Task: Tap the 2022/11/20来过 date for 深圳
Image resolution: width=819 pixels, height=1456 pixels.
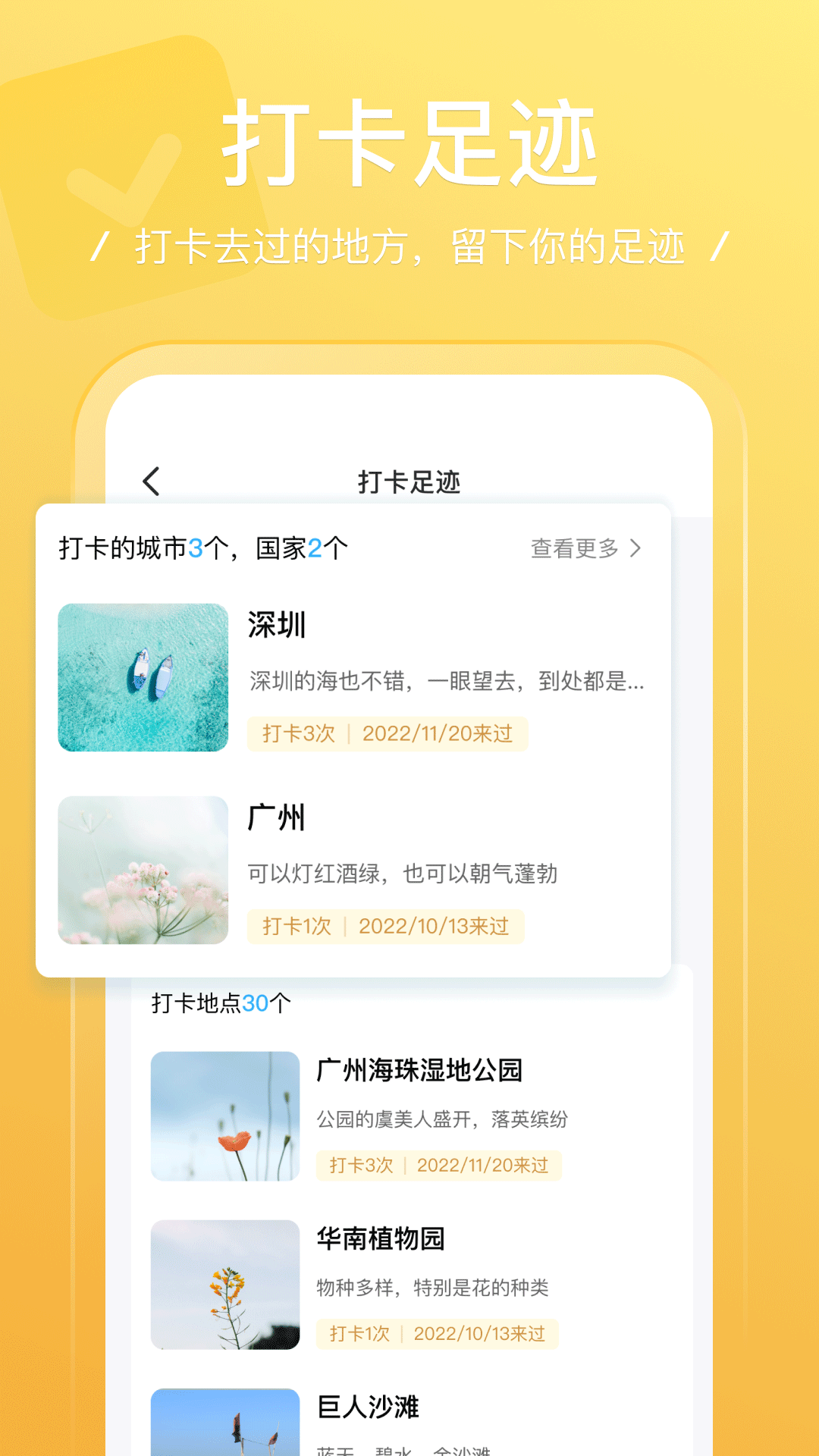Action: [x=437, y=733]
